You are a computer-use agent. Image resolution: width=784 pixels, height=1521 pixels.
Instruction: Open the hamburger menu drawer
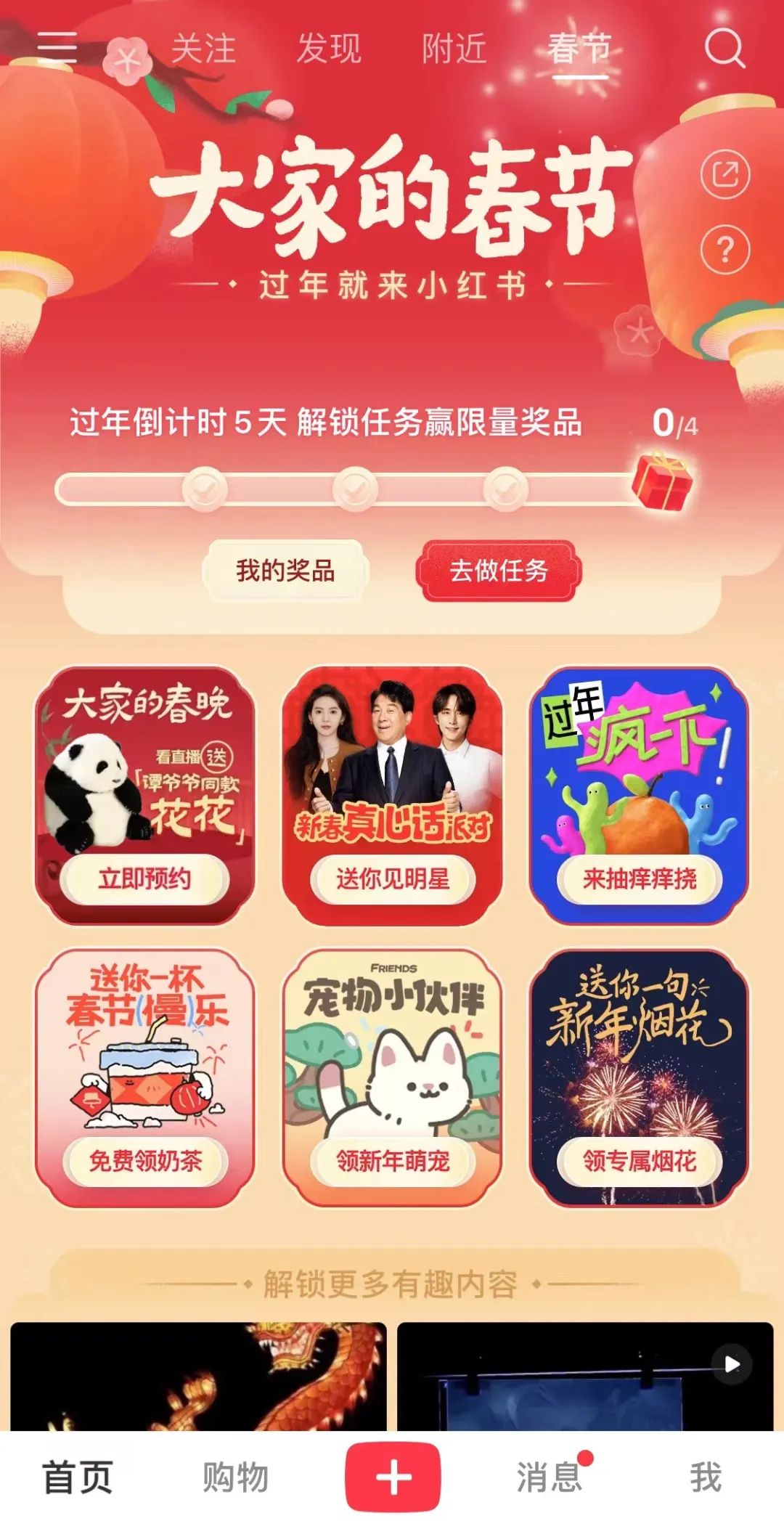[x=57, y=47]
